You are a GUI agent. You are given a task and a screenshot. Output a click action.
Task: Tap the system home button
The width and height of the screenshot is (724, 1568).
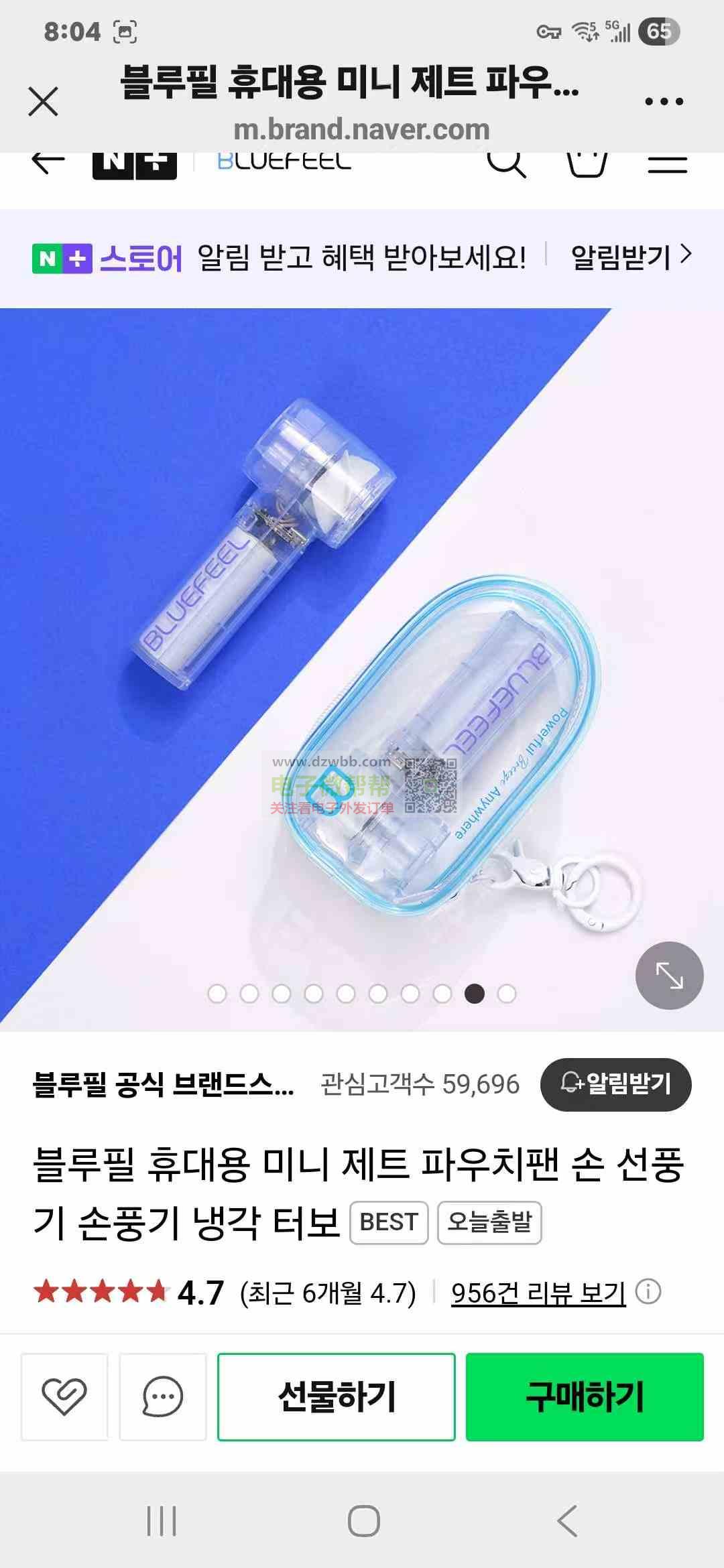[363, 1520]
